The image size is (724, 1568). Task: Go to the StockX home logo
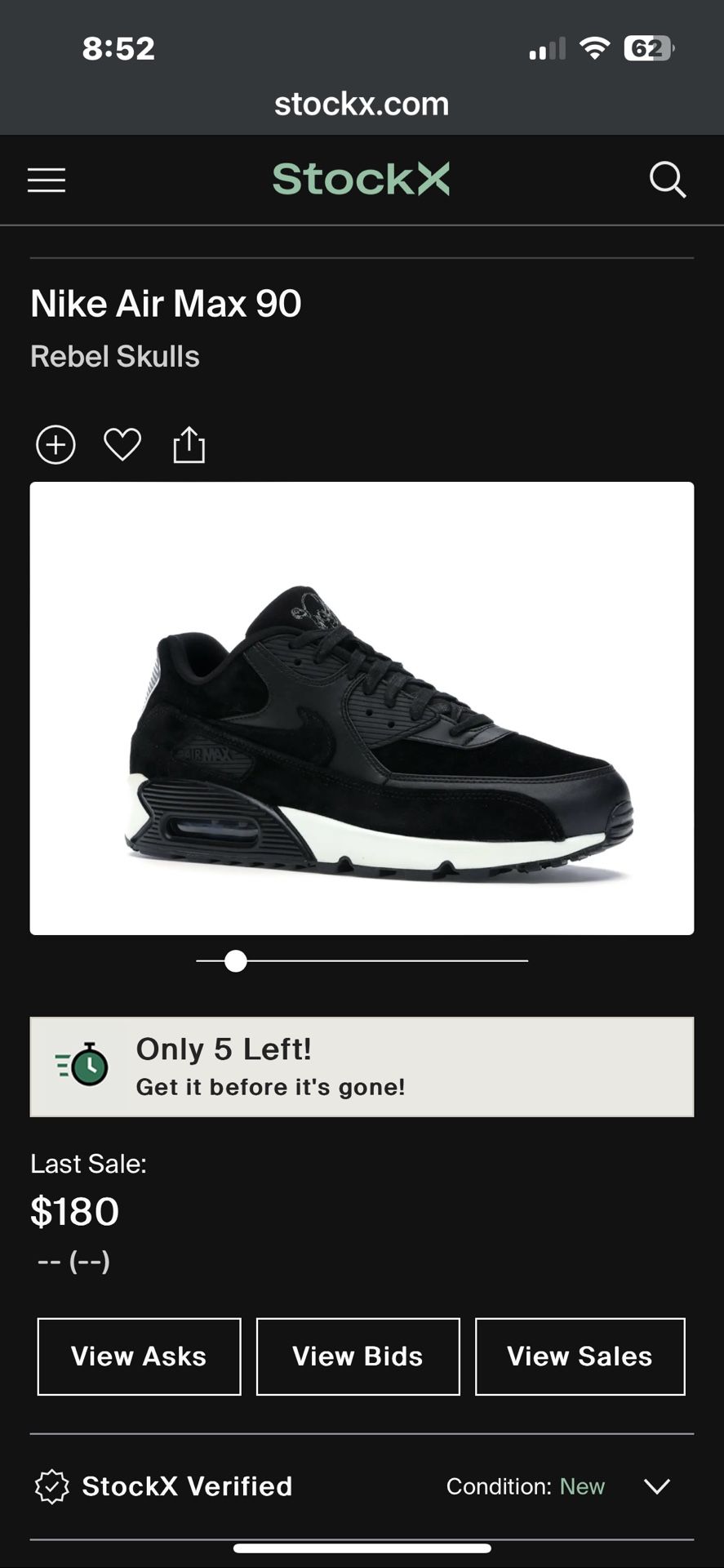click(x=361, y=179)
